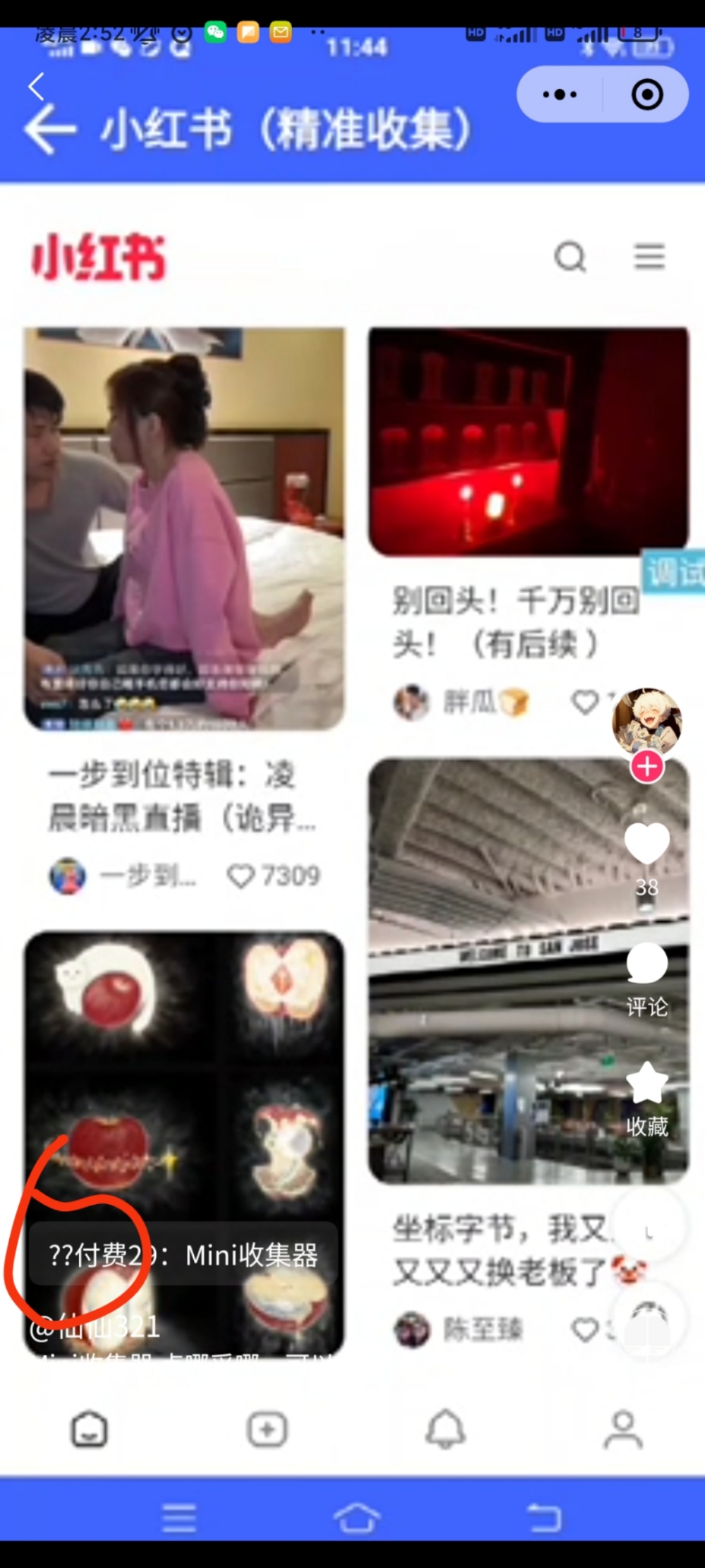Create a new post with the plus tab
Screen dimensions: 705x1568
coord(267,1429)
